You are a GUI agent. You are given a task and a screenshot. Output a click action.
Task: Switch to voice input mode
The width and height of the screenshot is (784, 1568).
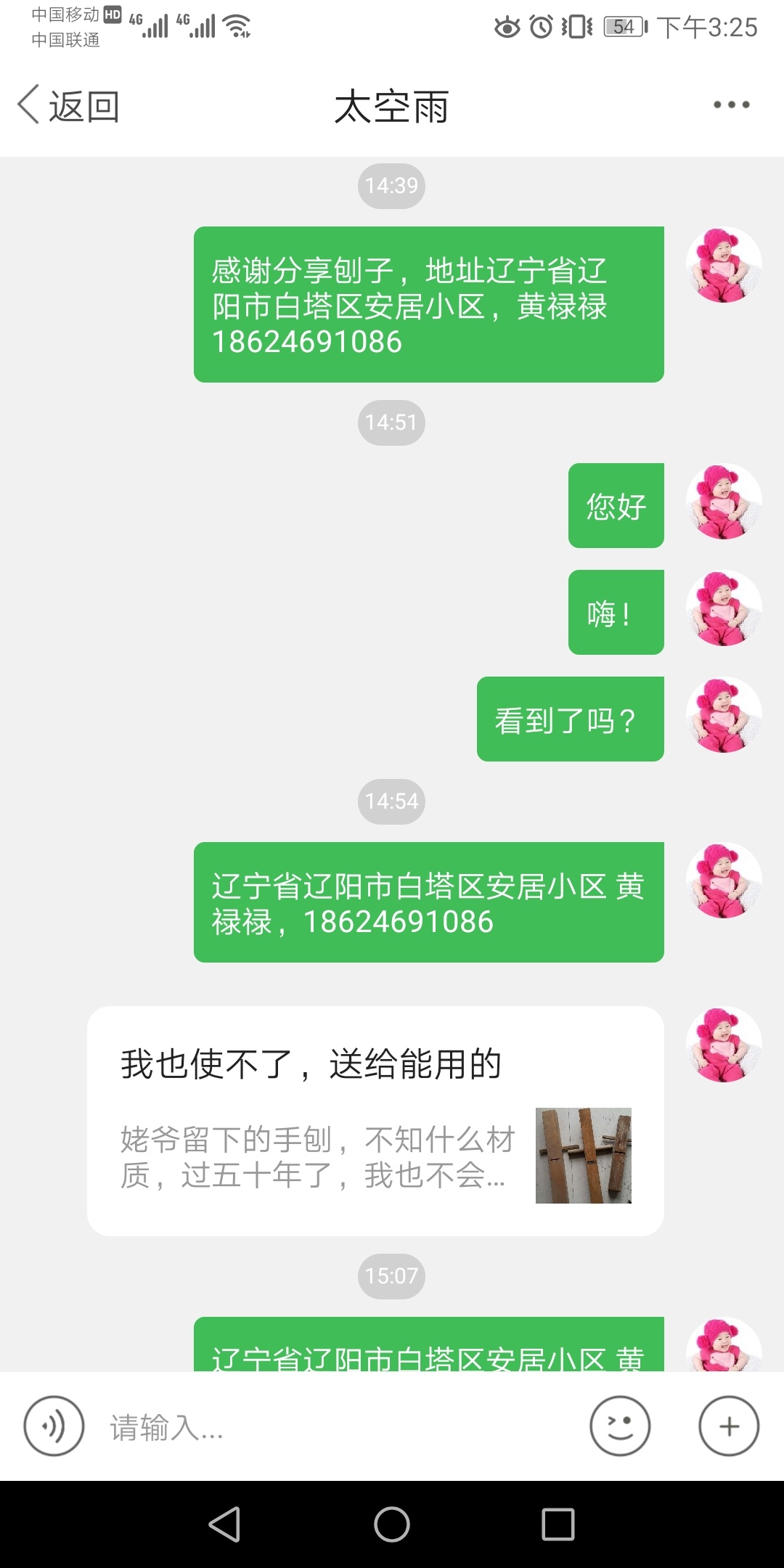click(x=54, y=1426)
